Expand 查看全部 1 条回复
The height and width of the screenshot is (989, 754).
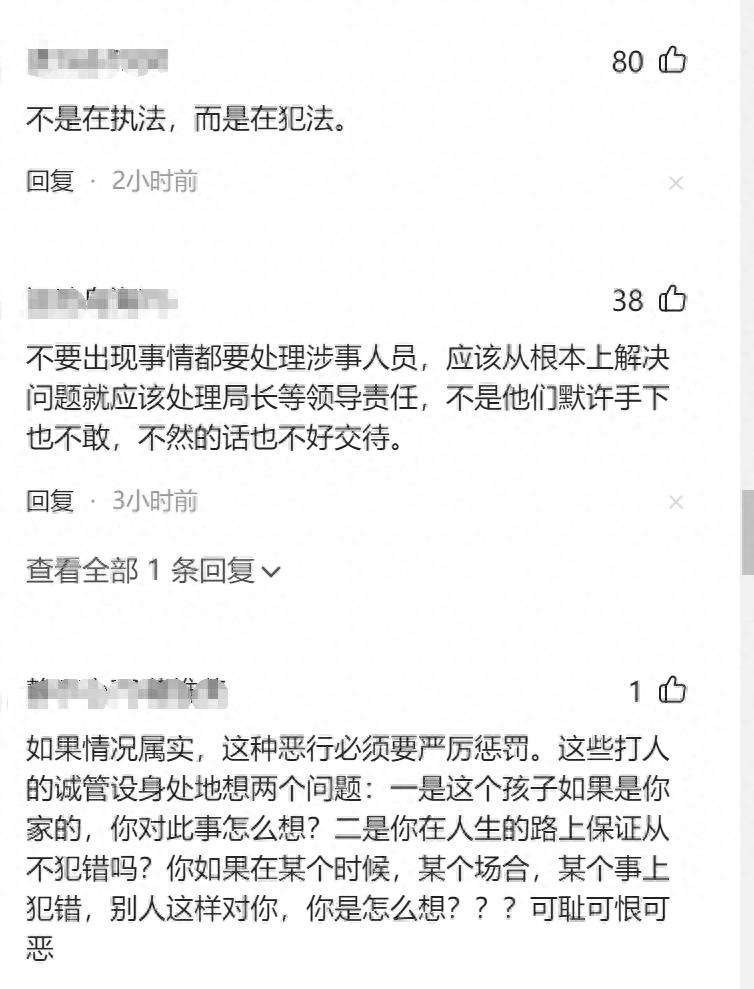[153, 571]
